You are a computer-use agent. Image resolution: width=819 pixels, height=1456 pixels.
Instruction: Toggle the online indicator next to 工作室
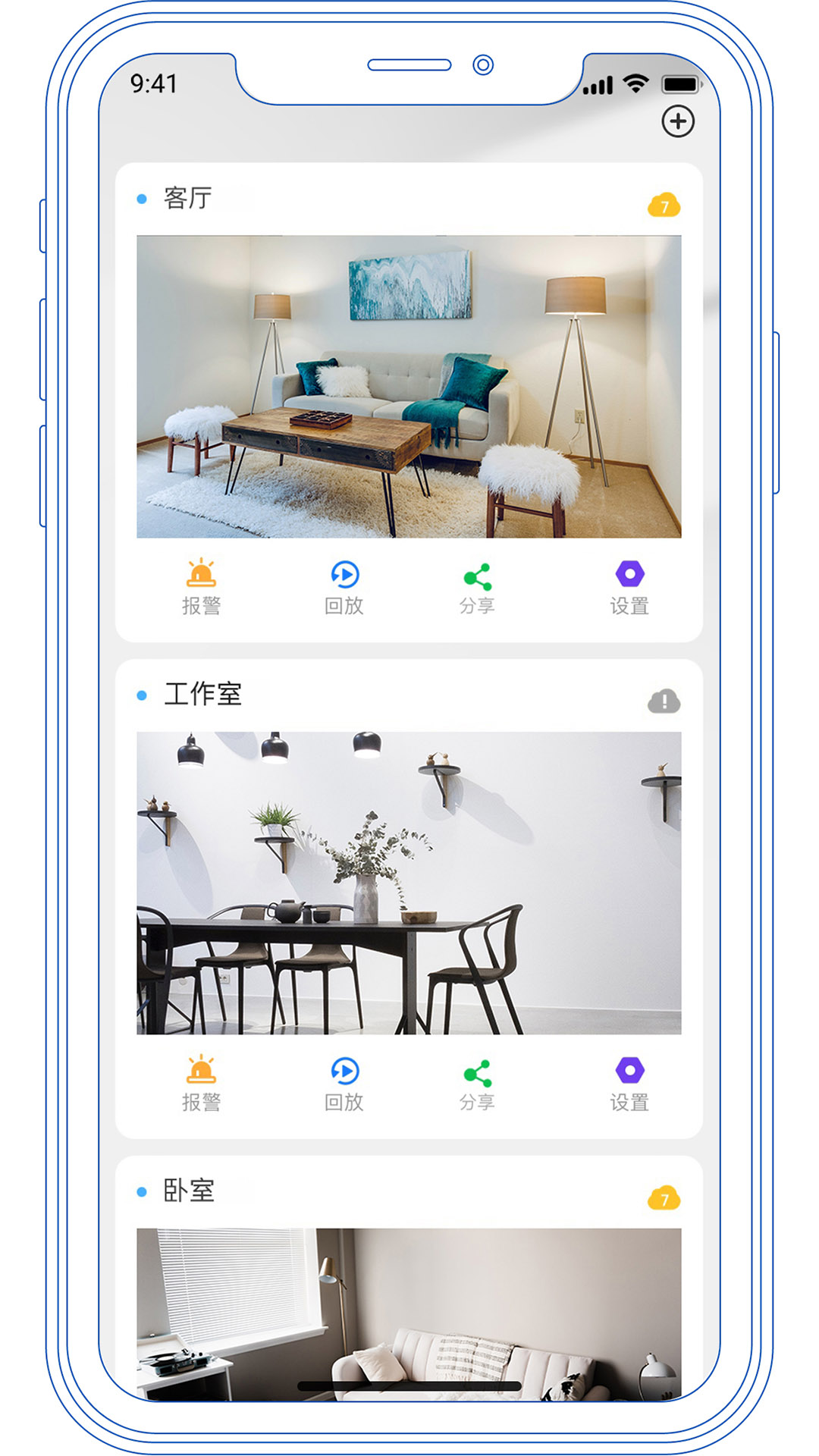click(140, 694)
